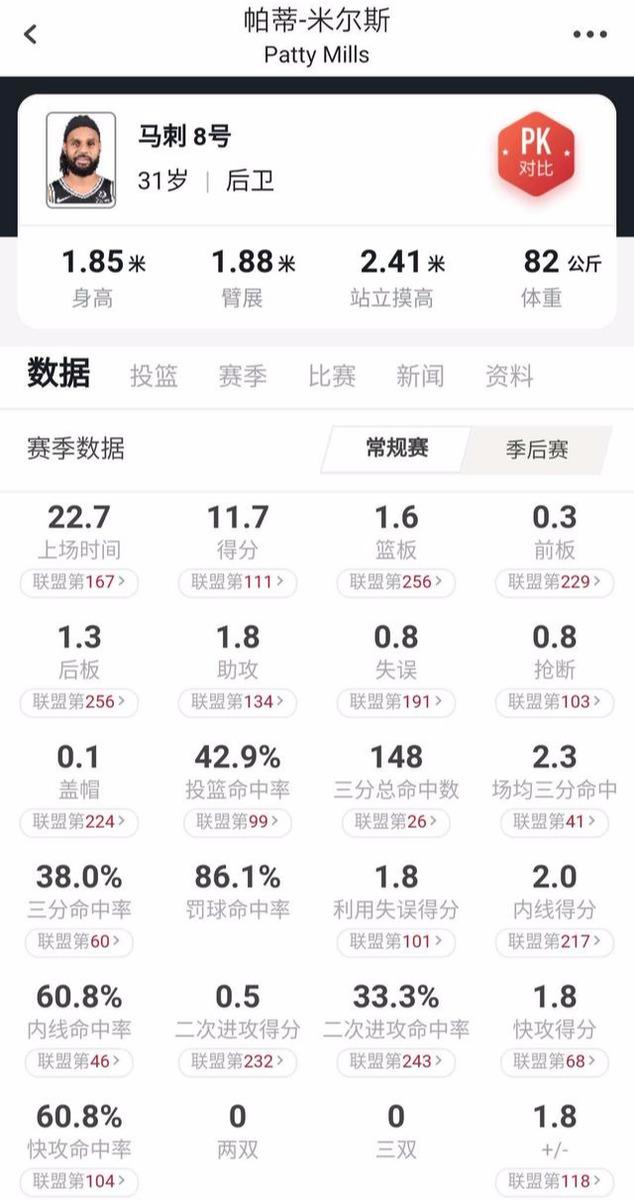This screenshot has width=634, height=1200.
Task: Switch to the 资料 tab
Action: (509, 376)
